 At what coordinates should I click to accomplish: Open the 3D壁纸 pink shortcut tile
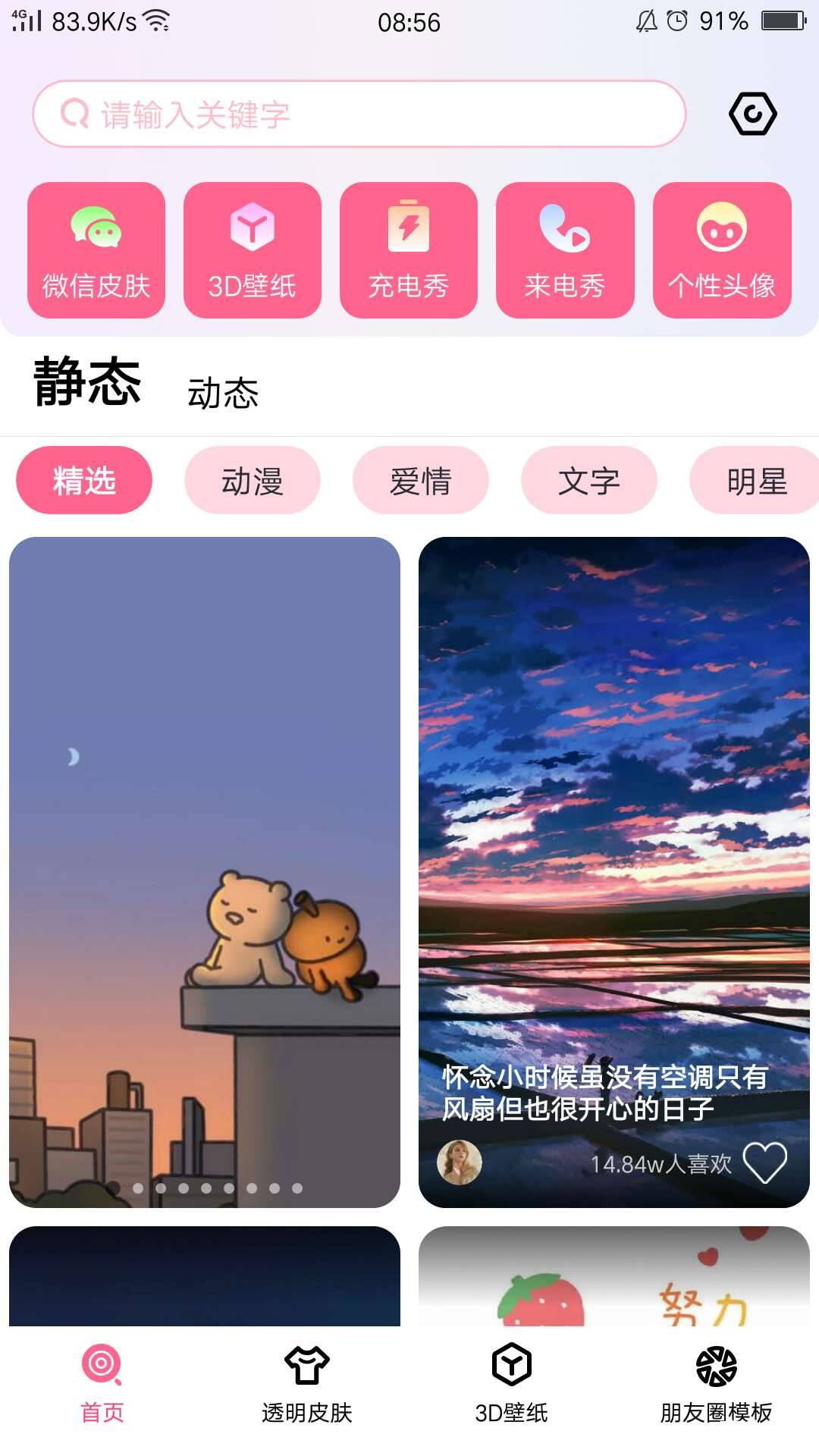point(253,250)
